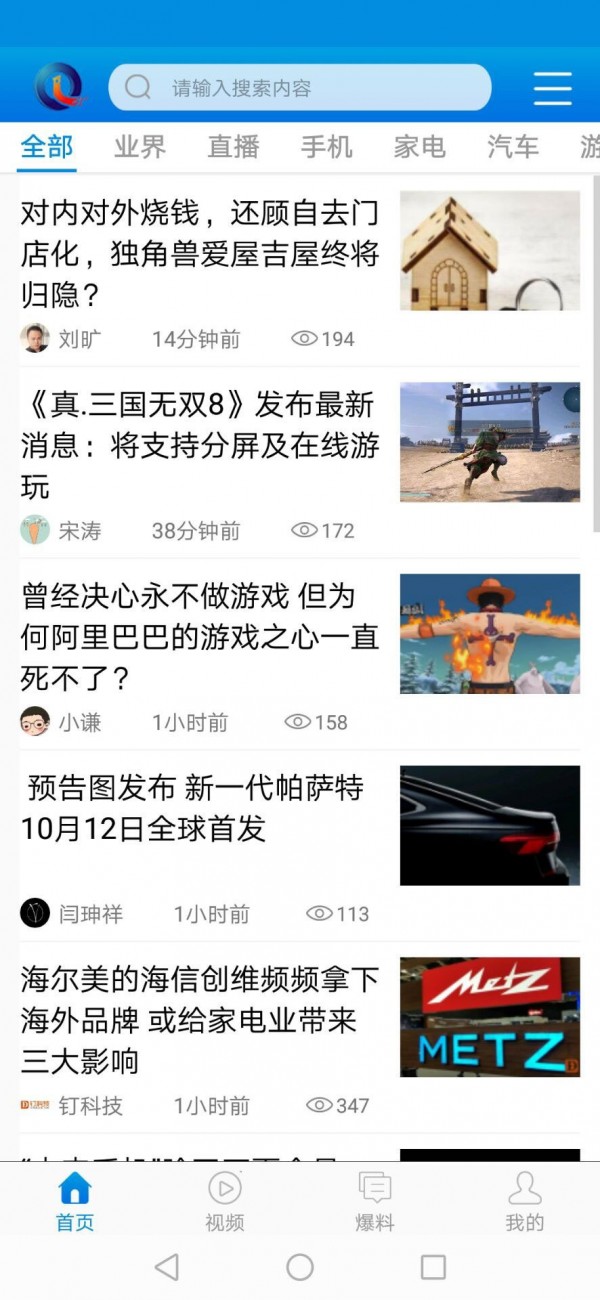Tap the search box at the top
This screenshot has height=1300, width=600.
[x=300, y=88]
